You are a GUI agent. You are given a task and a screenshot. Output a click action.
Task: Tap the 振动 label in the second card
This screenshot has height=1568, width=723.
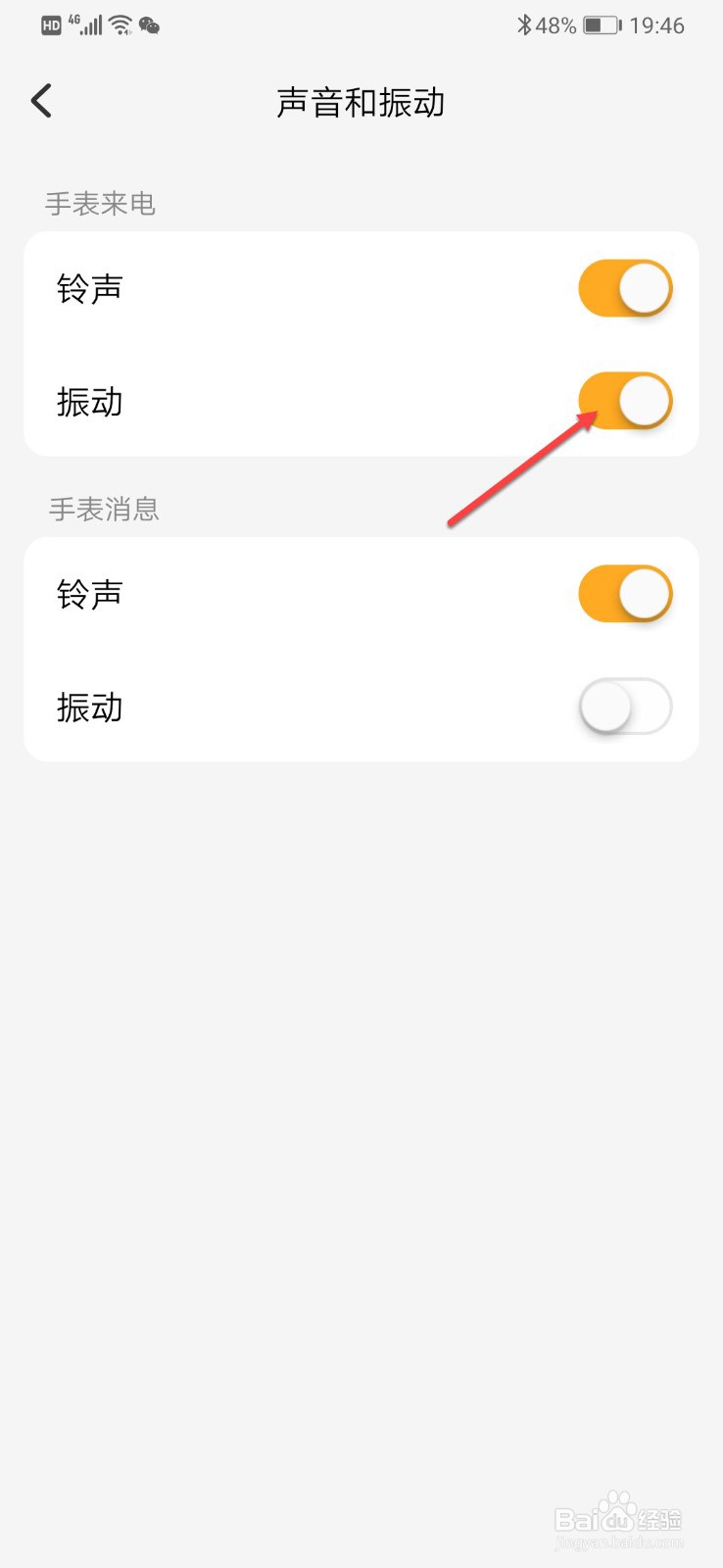(88, 707)
